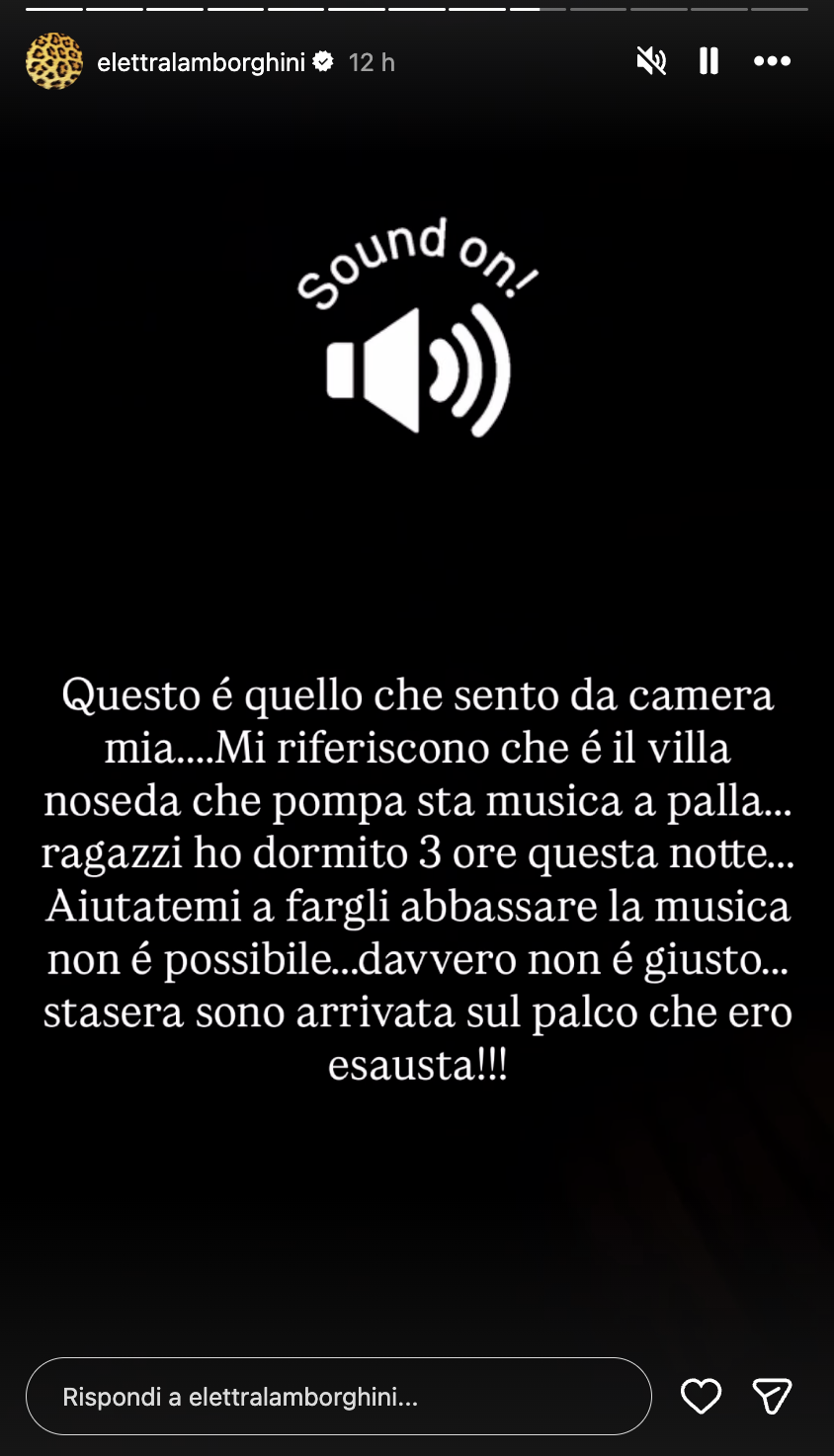834x1456 pixels.
Task: Pause the story playback
Action: pyautogui.click(x=709, y=61)
